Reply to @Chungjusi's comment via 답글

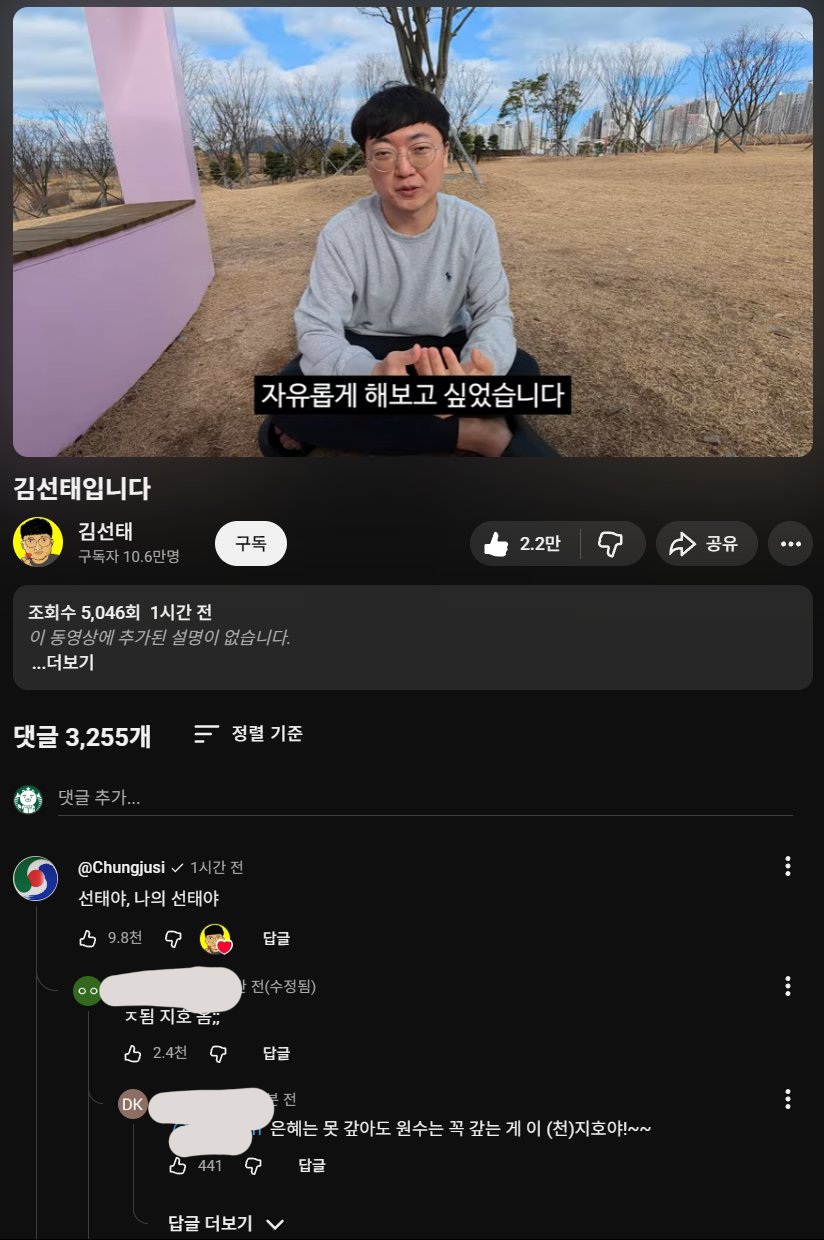[276, 939]
